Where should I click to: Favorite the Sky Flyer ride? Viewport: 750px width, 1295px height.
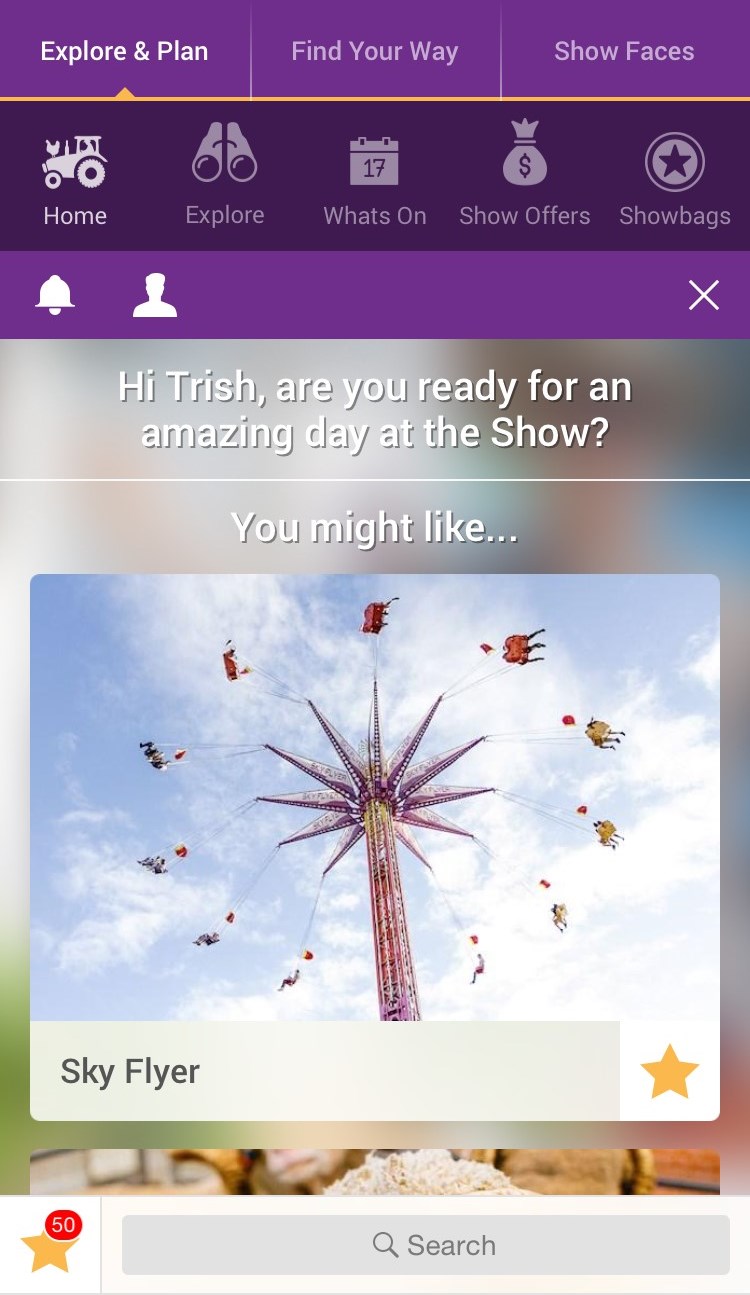tap(669, 1071)
